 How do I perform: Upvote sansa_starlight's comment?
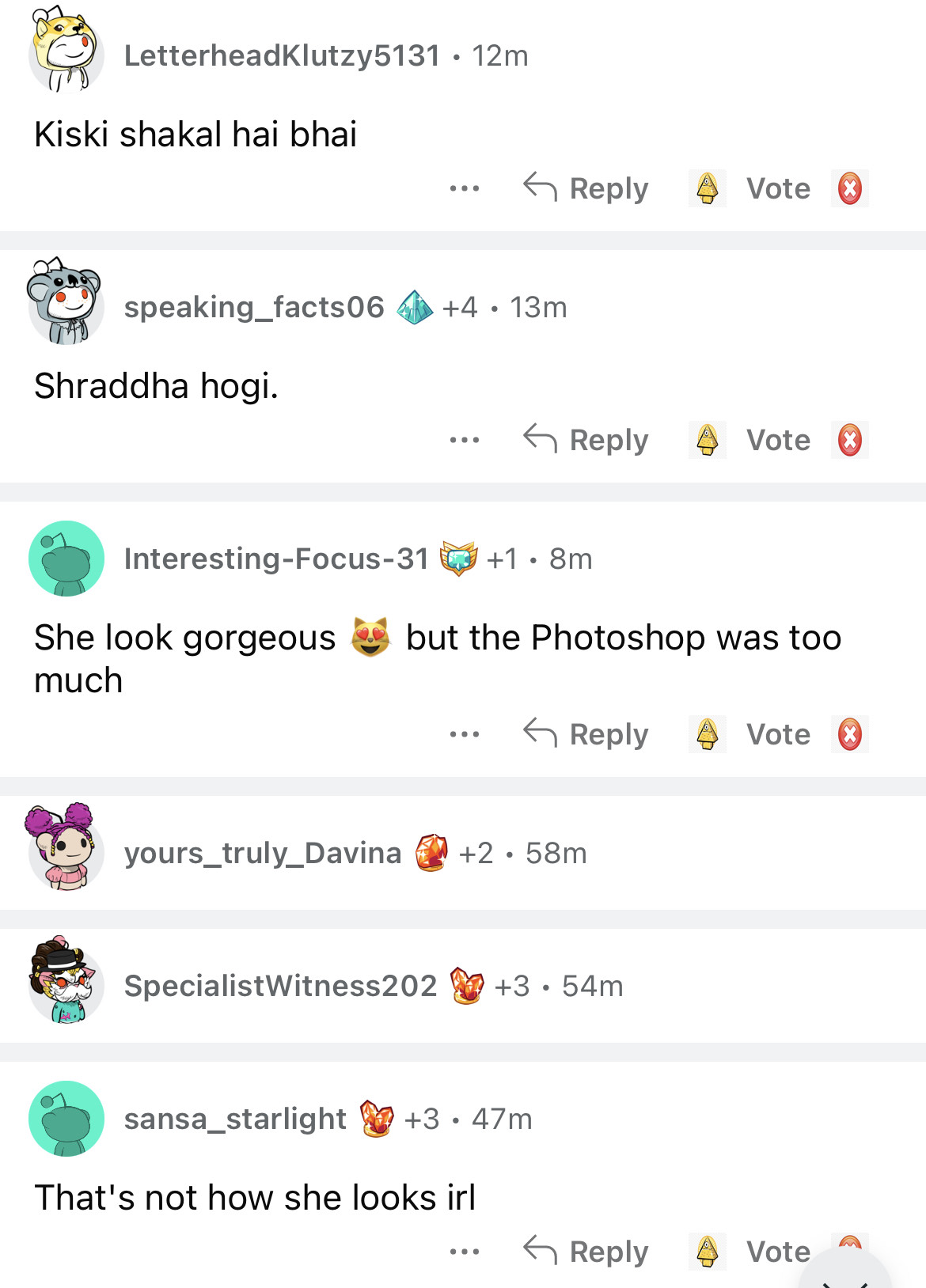click(x=707, y=1252)
